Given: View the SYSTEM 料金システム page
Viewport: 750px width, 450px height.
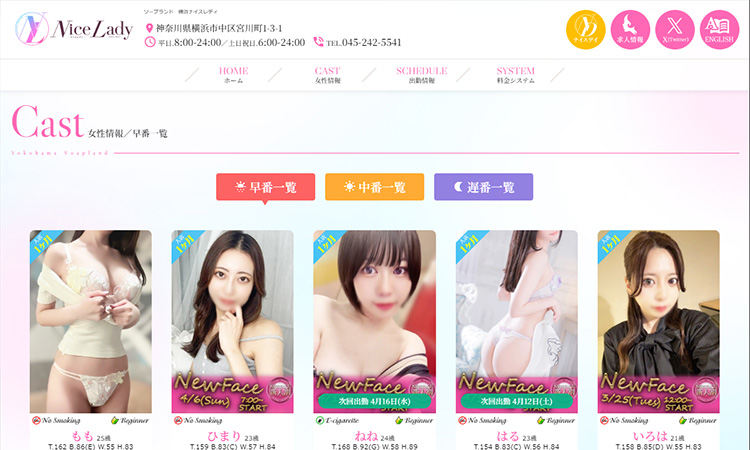Looking at the screenshot, I should click(x=515, y=75).
